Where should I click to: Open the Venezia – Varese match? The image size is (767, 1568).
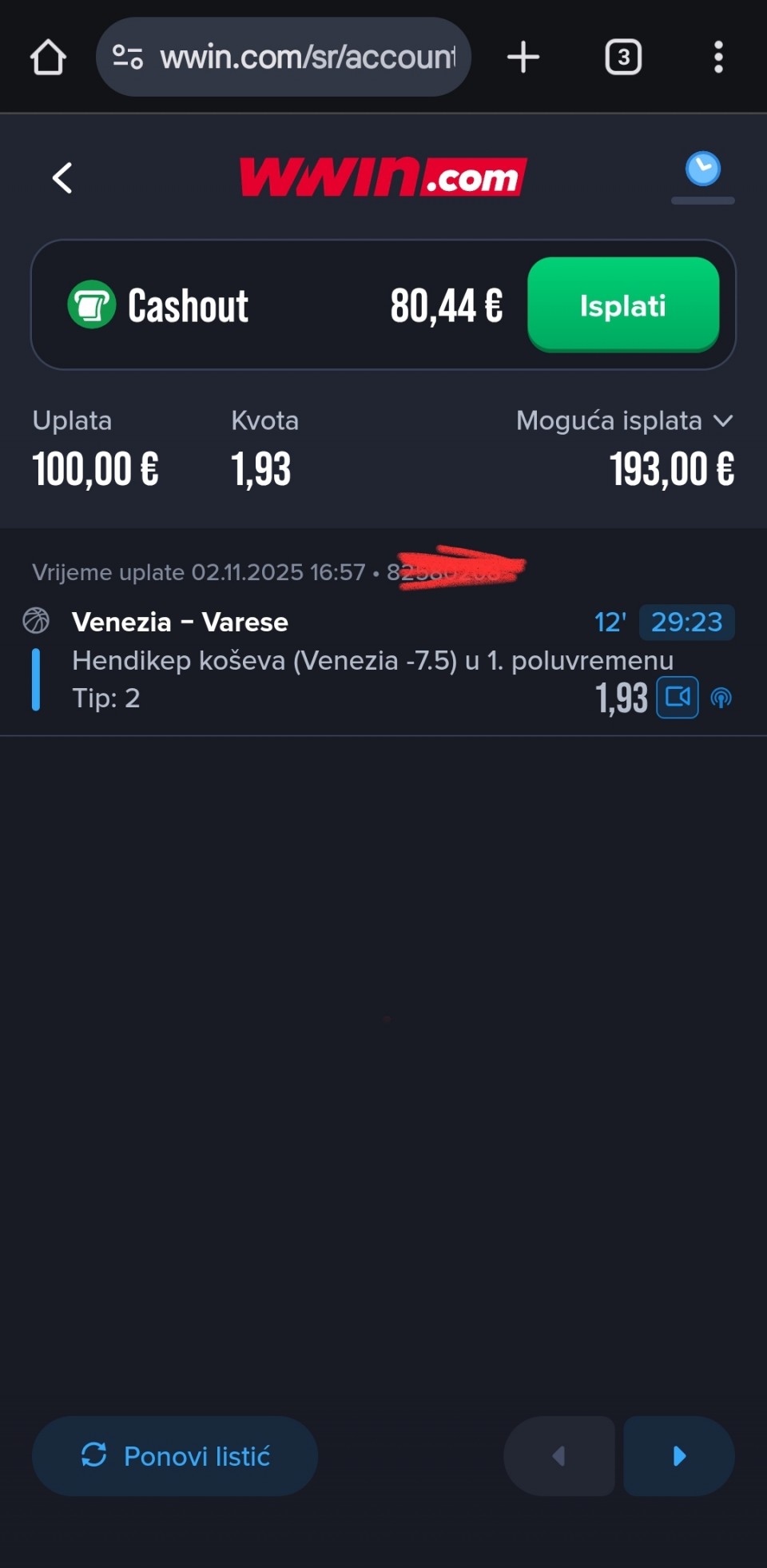click(x=180, y=622)
